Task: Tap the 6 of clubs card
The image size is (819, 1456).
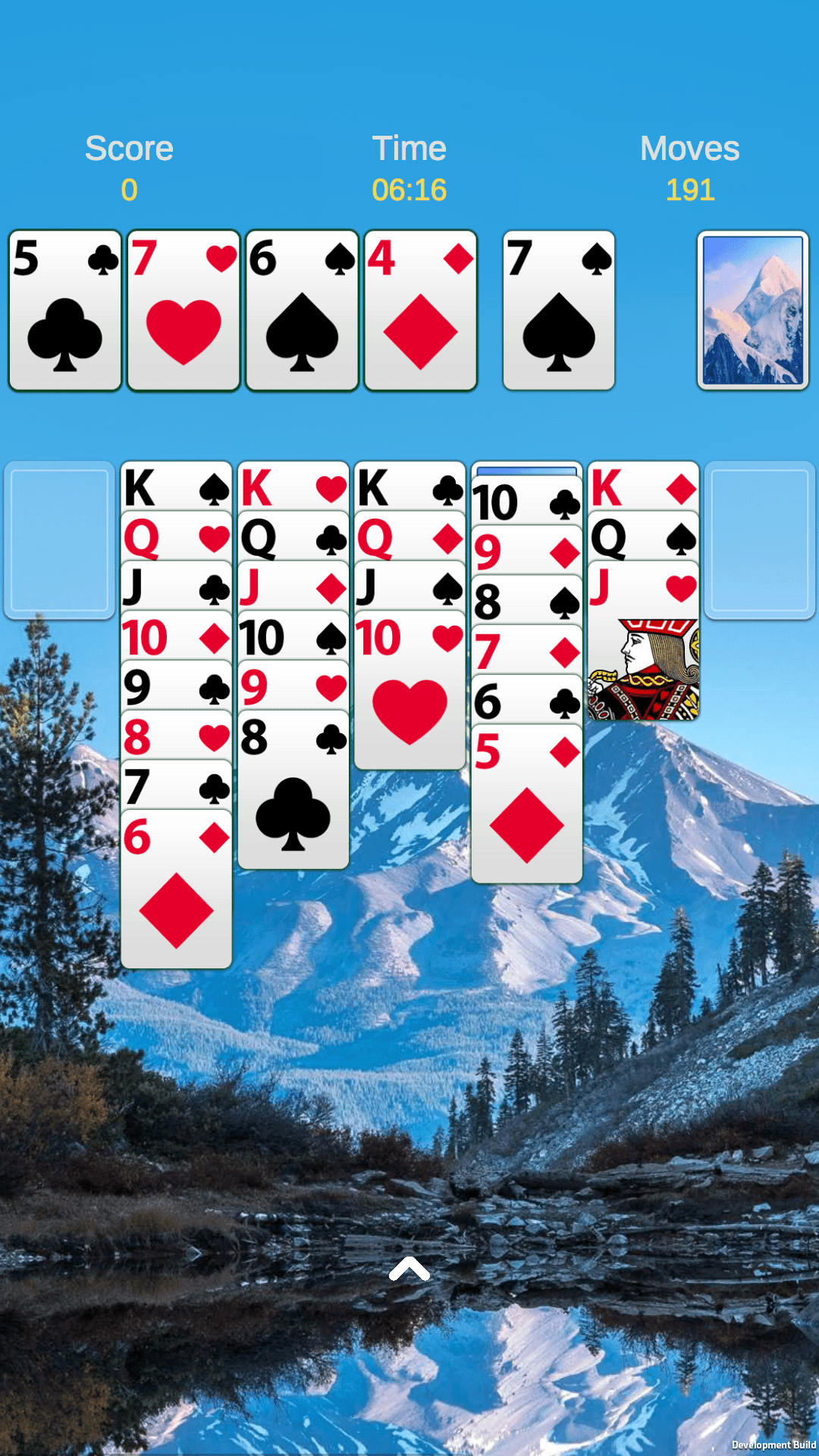Action: tap(526, 701)
